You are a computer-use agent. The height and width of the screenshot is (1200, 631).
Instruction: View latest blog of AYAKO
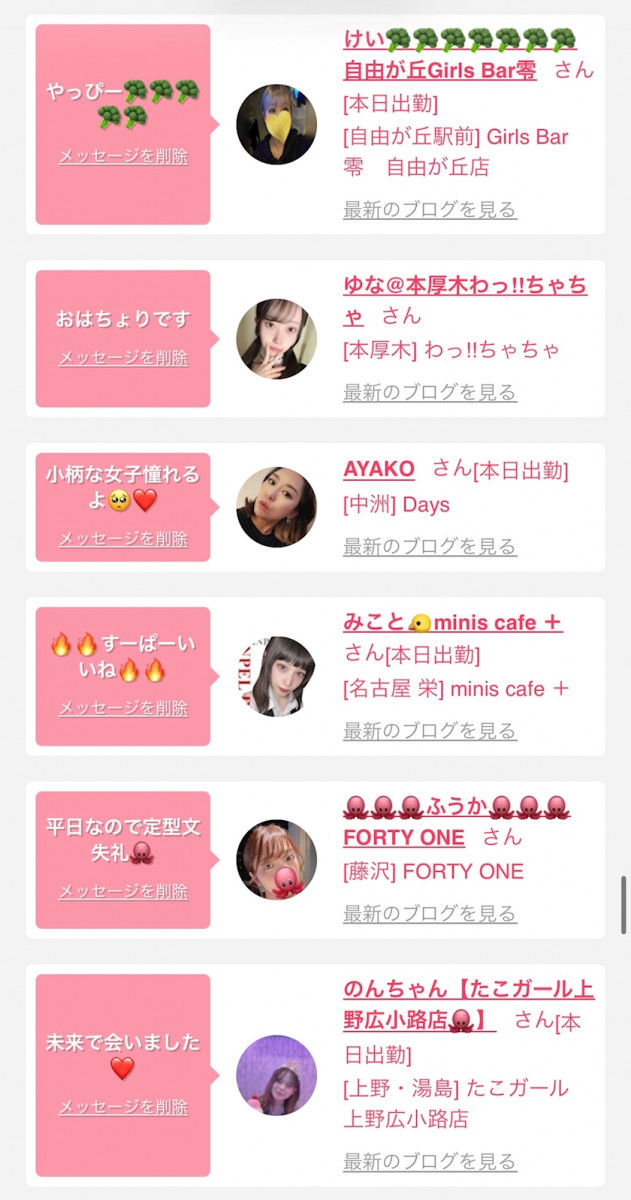pyautogui.click(x=430, y=546)
